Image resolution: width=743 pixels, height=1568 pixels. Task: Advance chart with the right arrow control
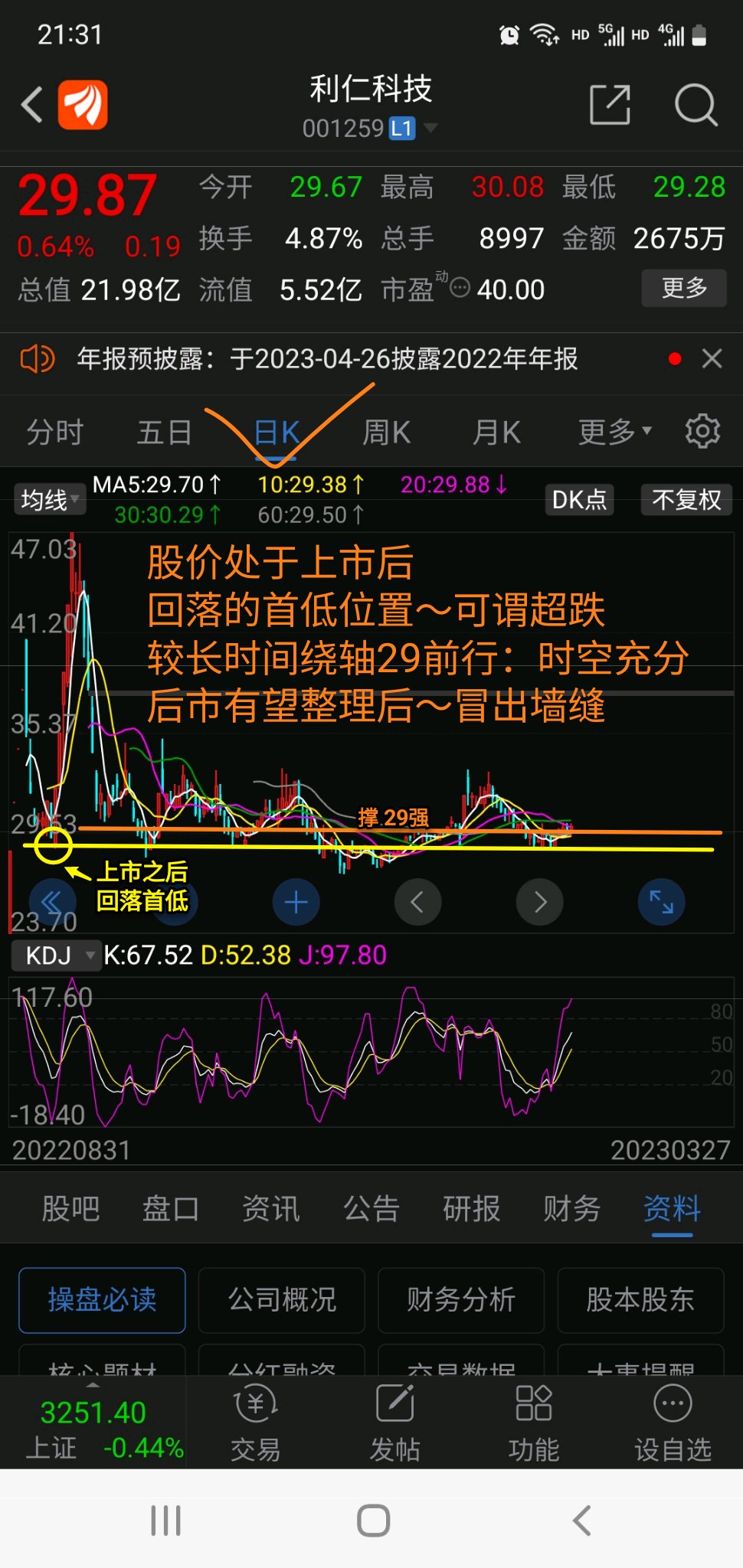pos(539,902)
